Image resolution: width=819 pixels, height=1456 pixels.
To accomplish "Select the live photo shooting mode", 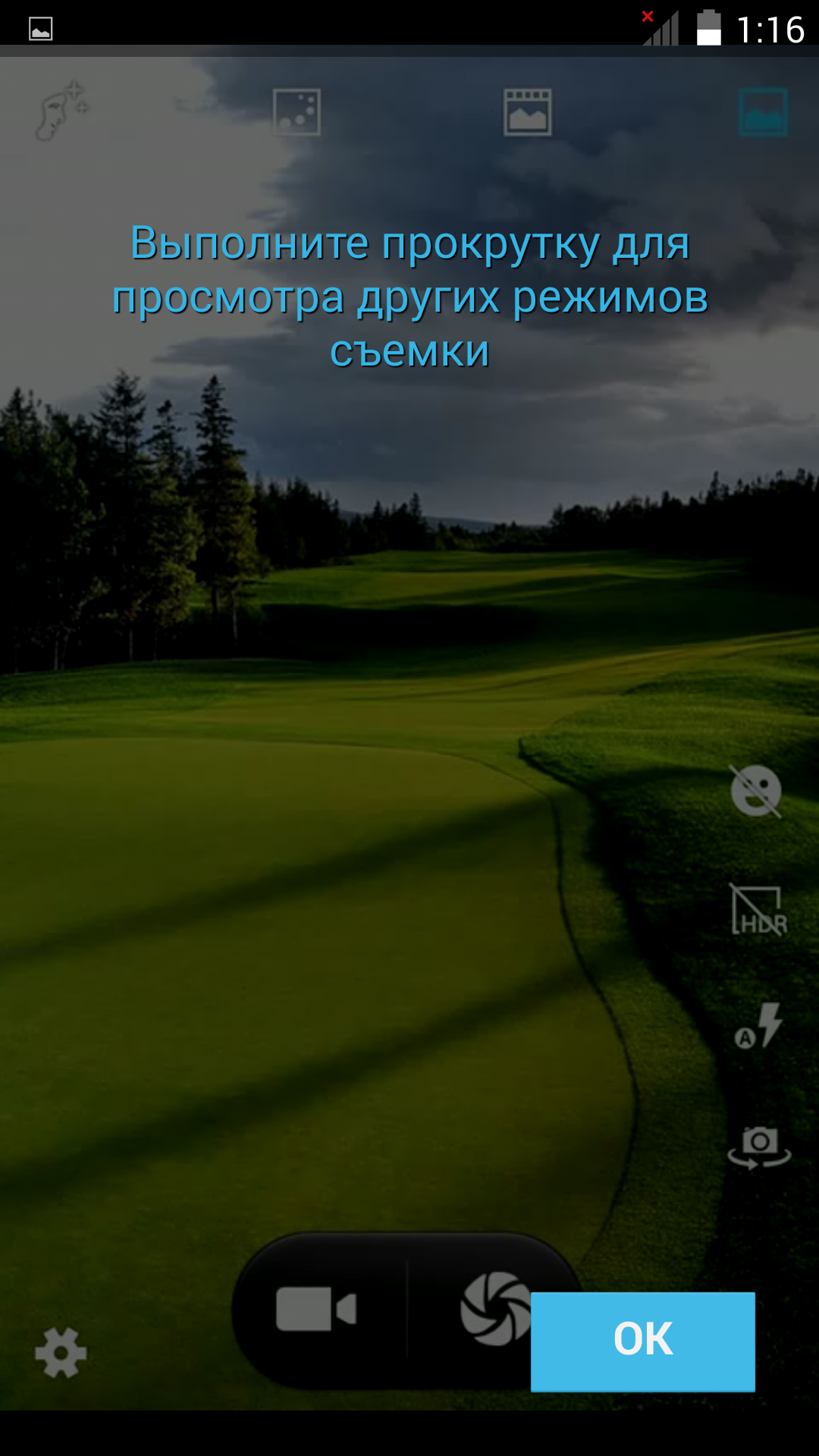I will (x=528, y=112).
